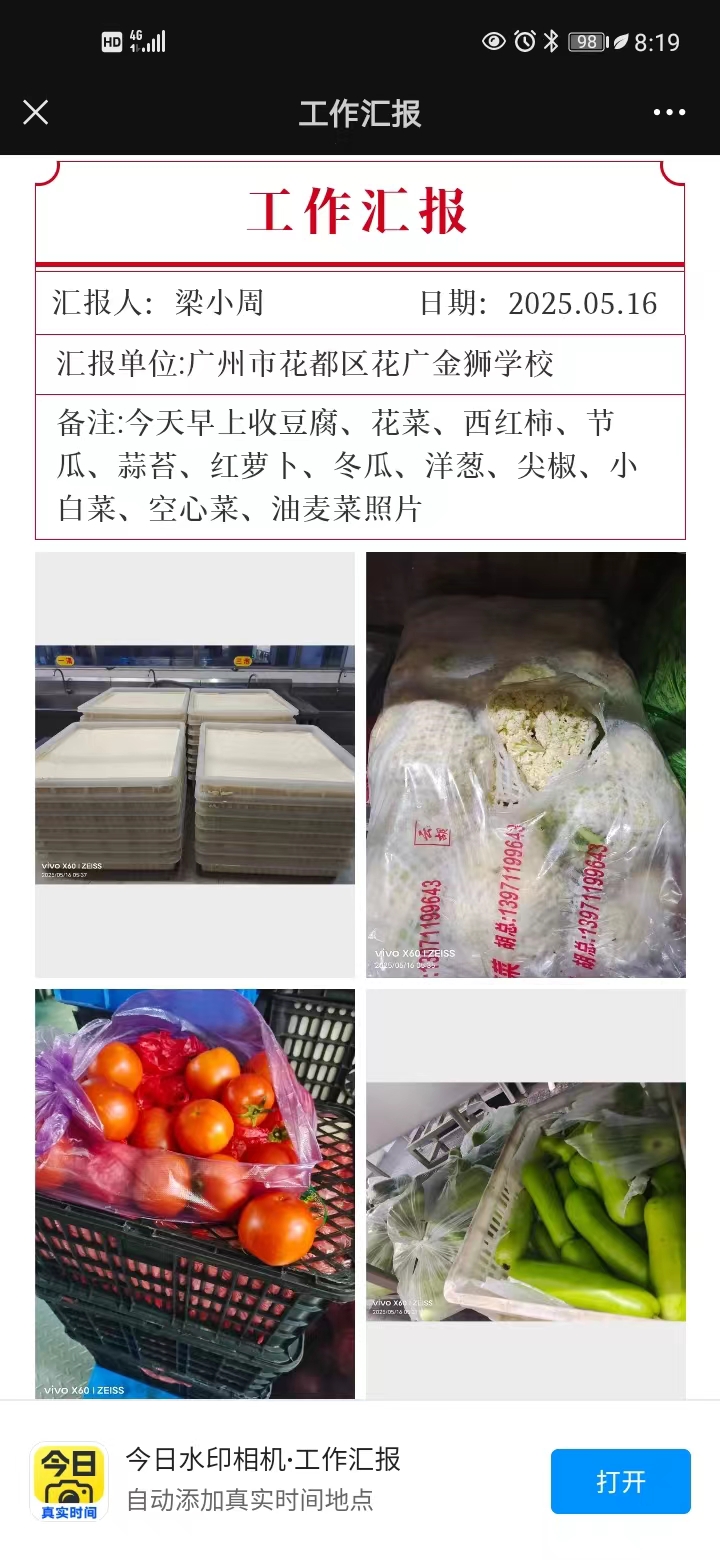
Task: Open the tofu trays photo
Action: (x=195, y=765)
